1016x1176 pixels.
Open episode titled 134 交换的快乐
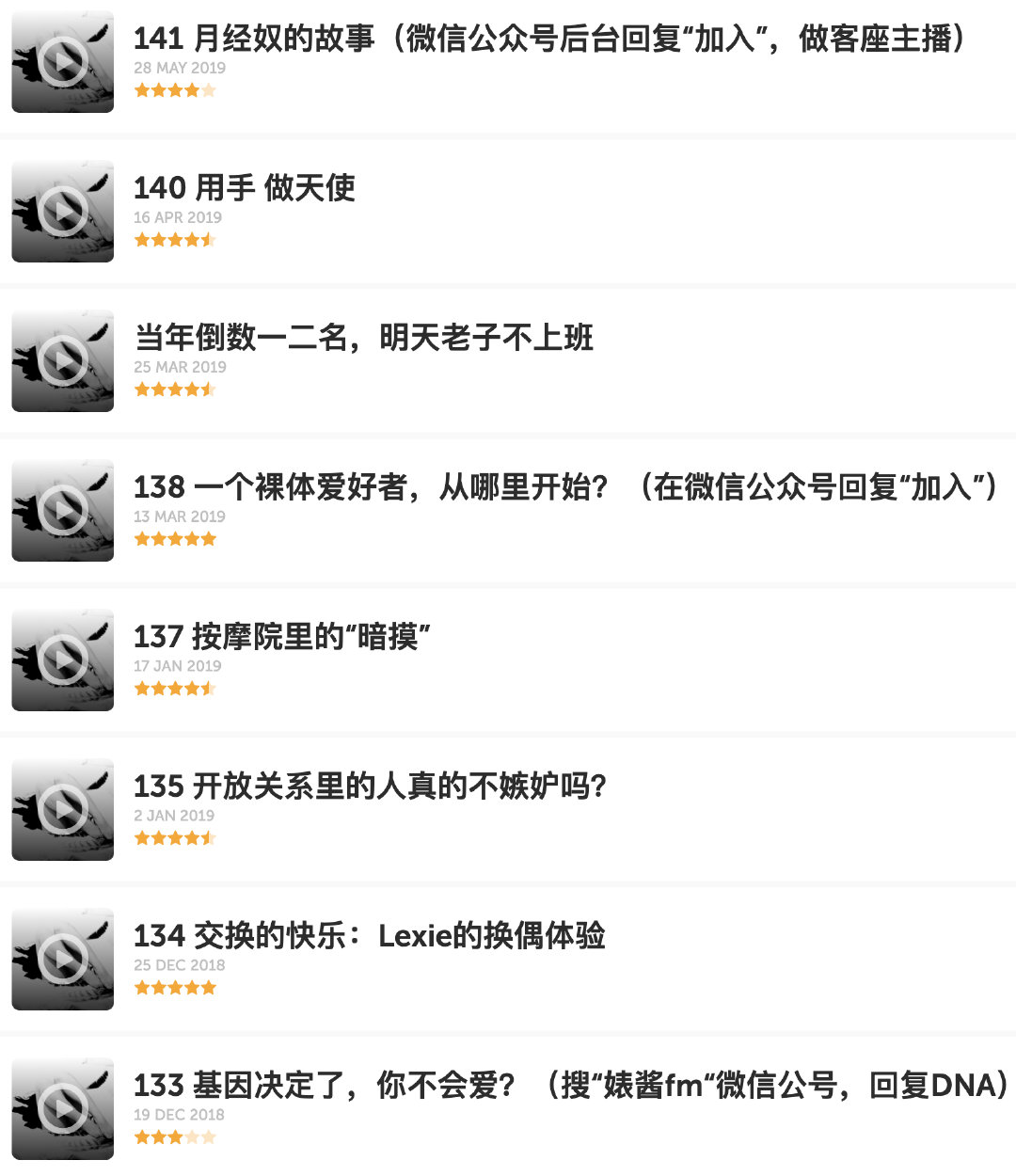click(370, 936)
